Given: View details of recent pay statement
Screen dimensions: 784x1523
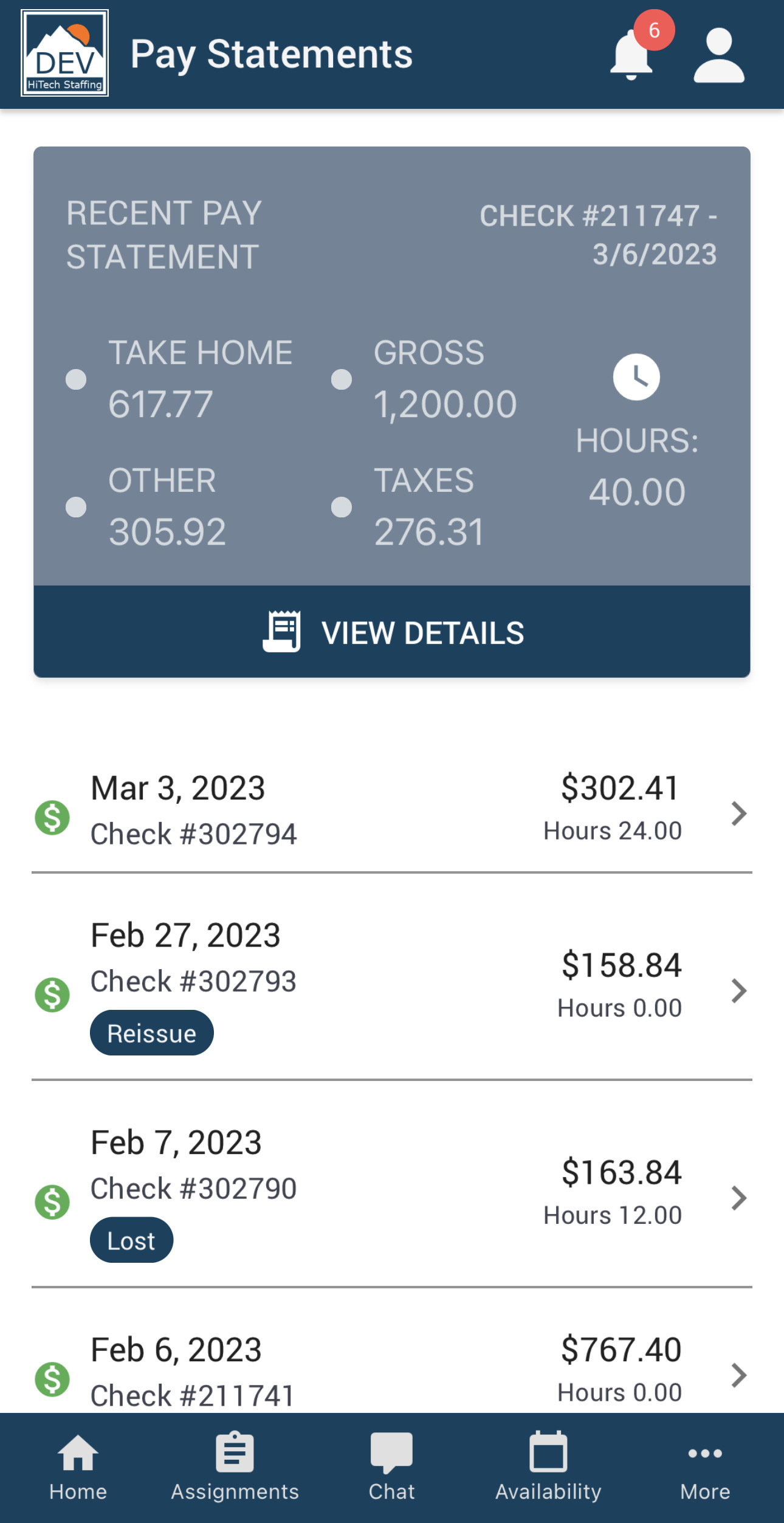Looking at the screenshot, I should (392, 632).
